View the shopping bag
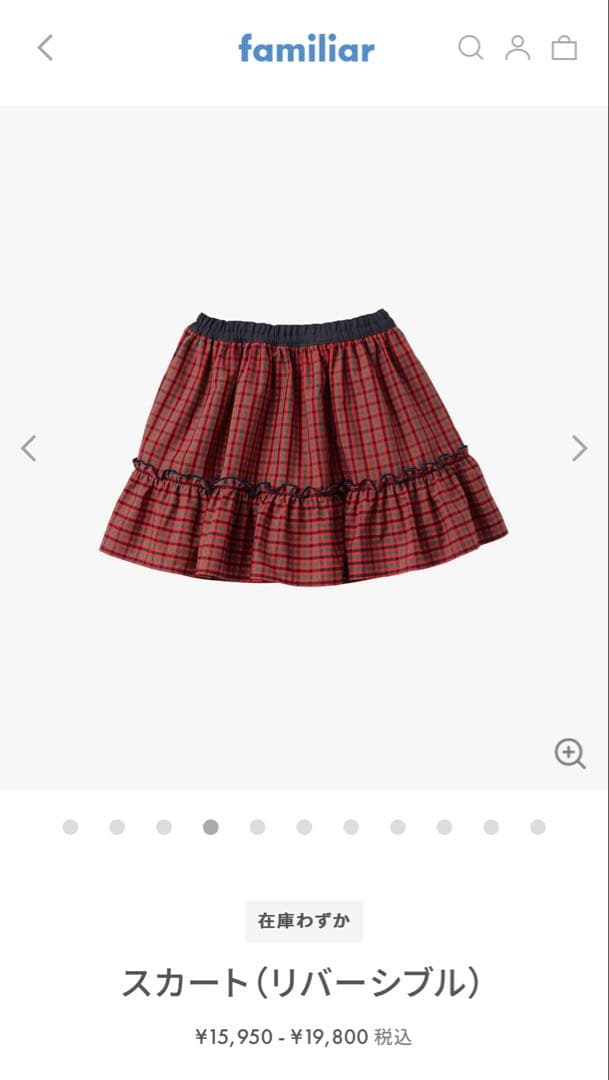The width and height of the screenshot is (609, 1080). pos(564,47)
